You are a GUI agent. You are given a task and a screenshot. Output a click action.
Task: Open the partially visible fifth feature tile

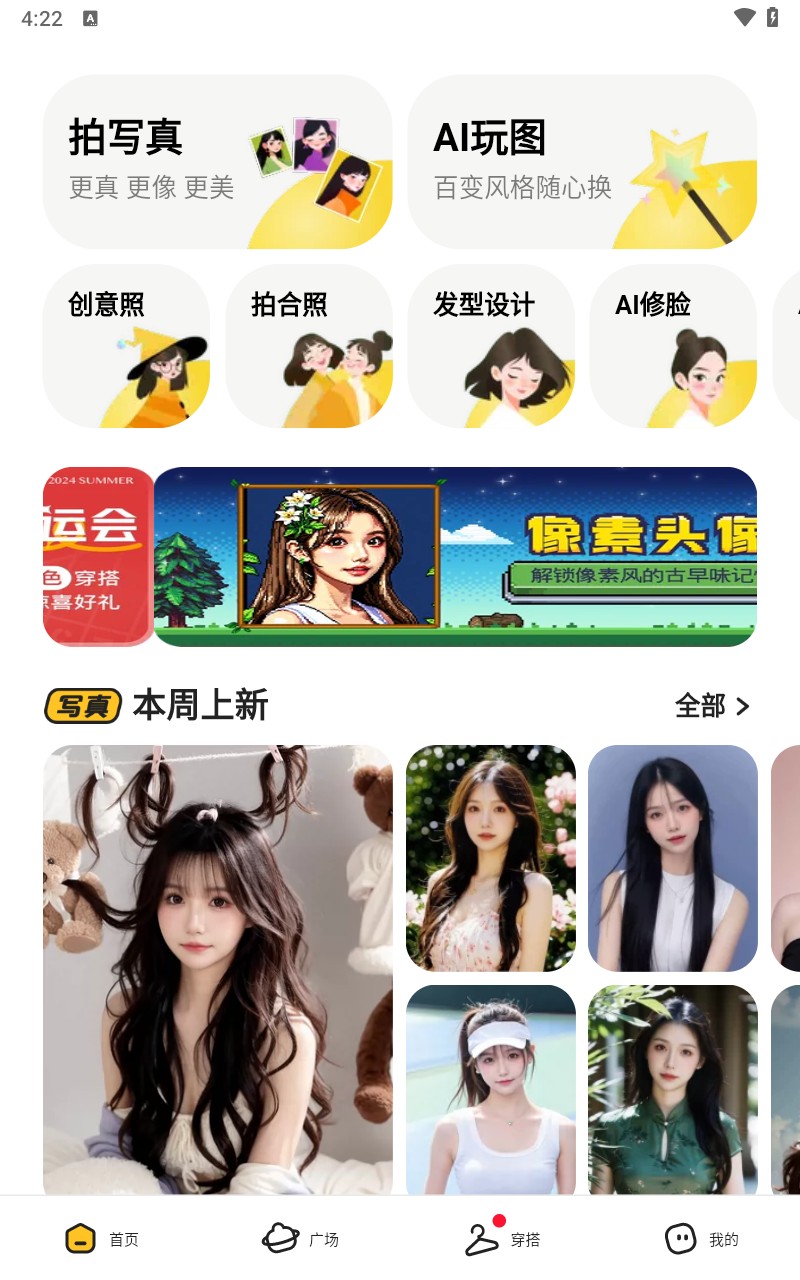coord(790,345)
